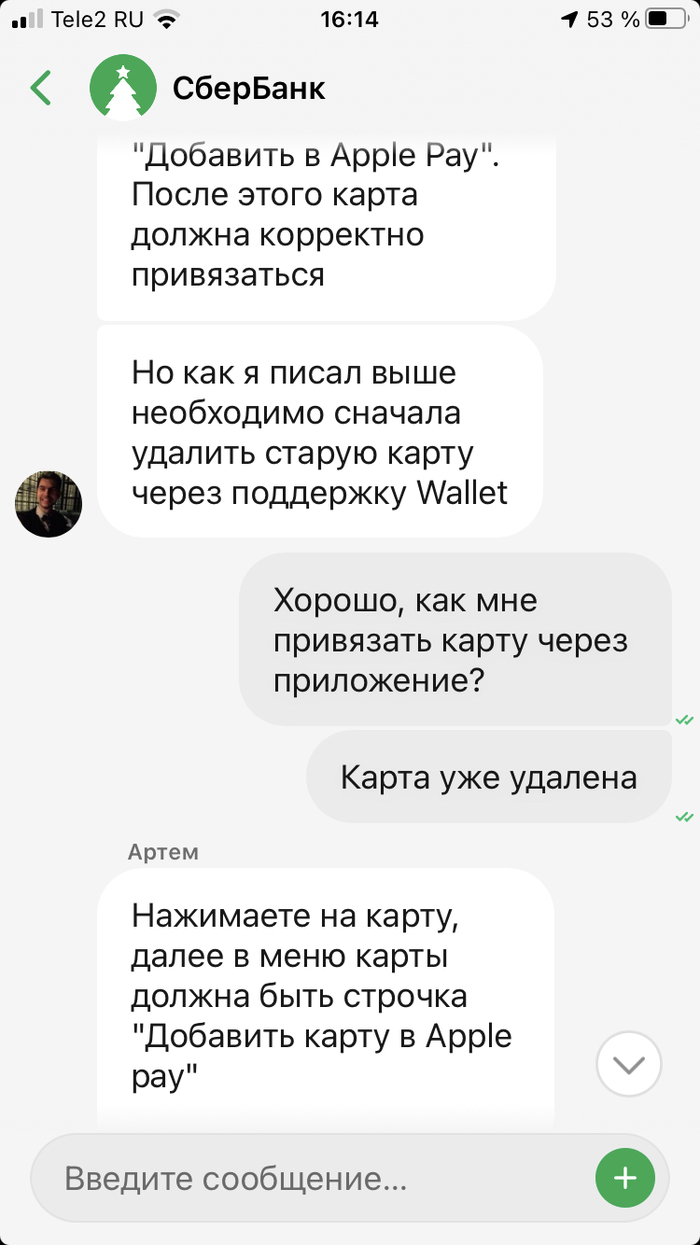Open attachments with the green plus button
The height and width of the screenshot is (1245, 700).
(625, 1178)
